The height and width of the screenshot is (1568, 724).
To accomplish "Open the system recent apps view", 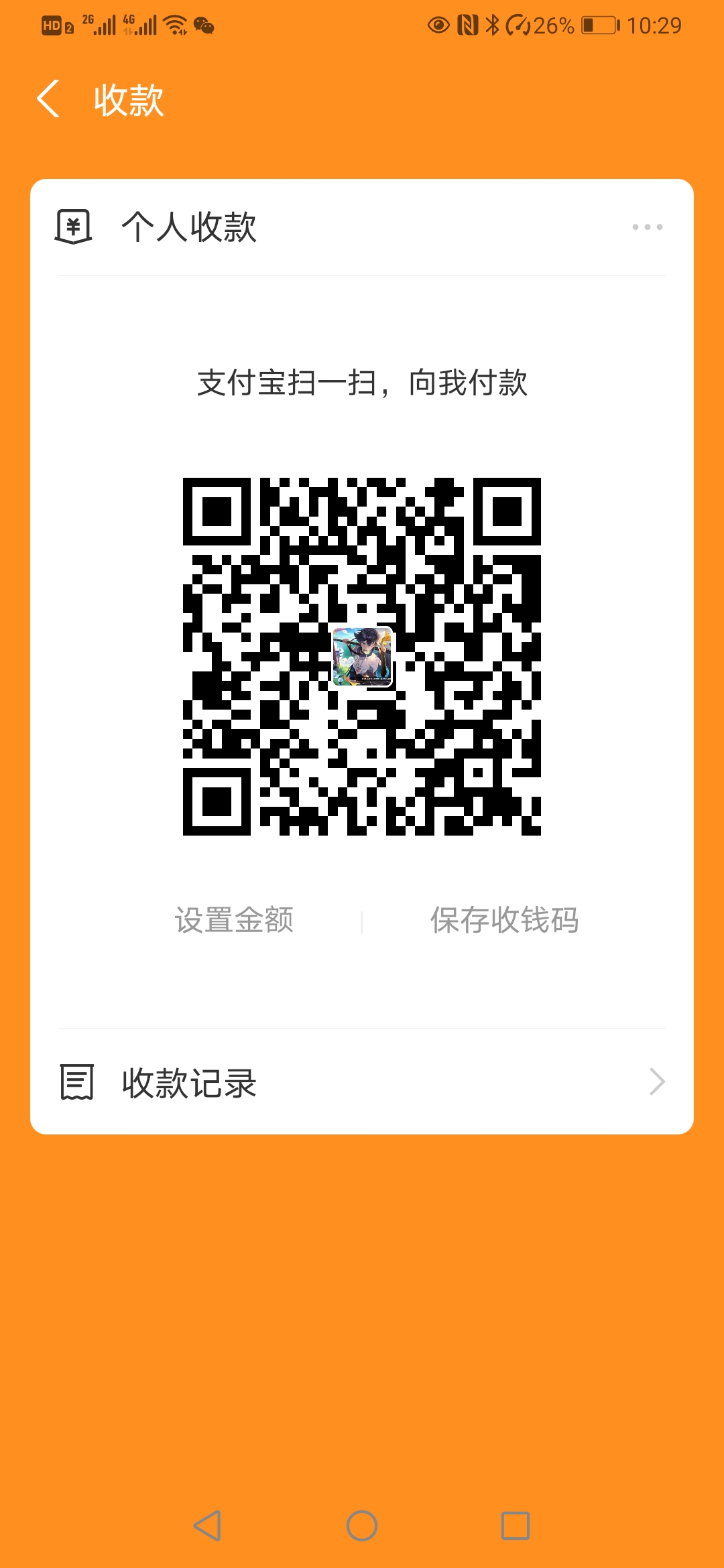I will (x=516, y=1526).
